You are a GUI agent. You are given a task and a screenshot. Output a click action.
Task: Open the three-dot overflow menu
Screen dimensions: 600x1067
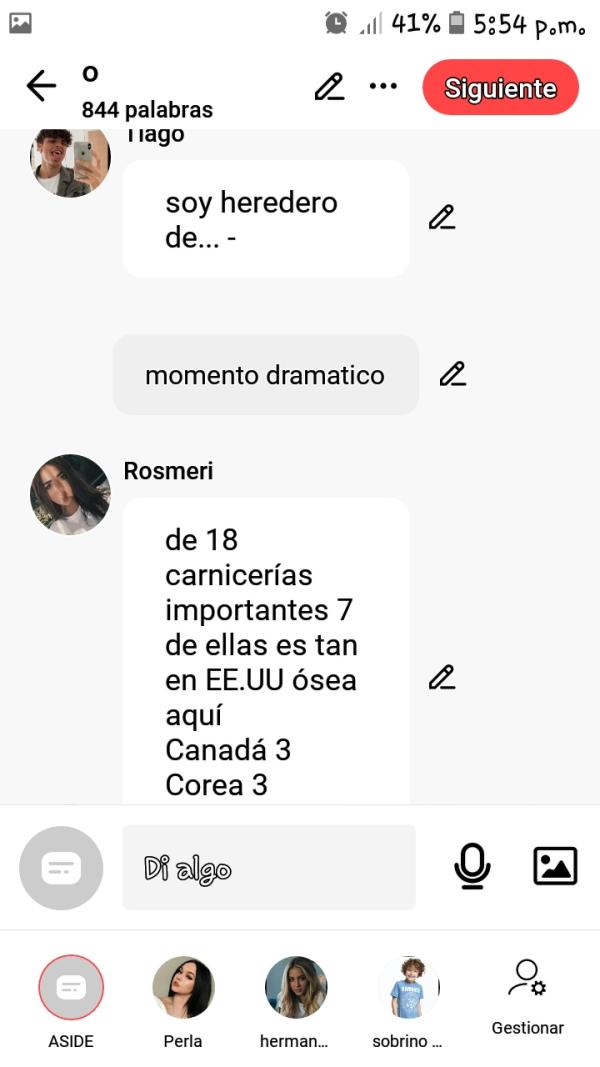[383, 87]
